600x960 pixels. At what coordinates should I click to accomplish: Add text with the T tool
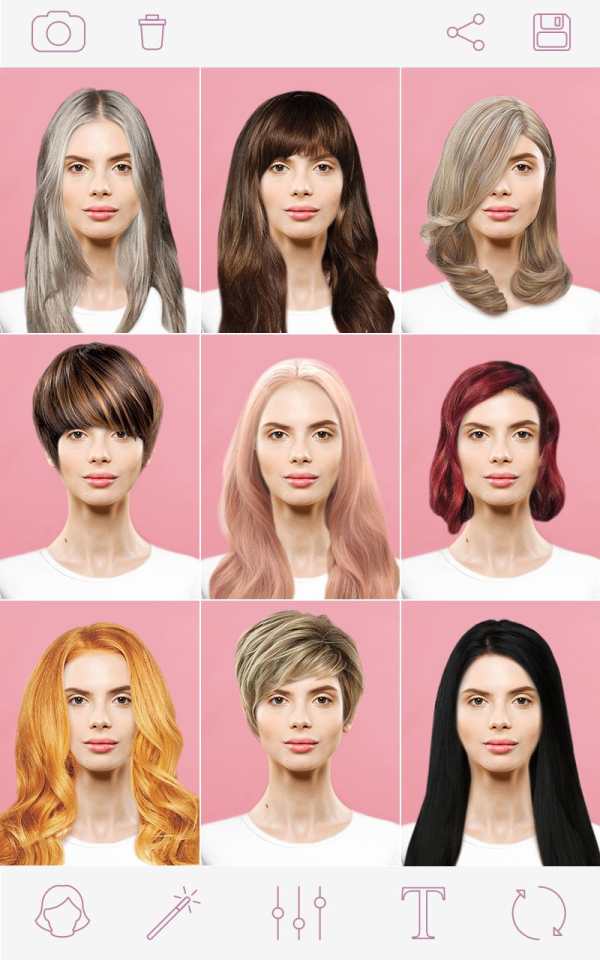click(x=423, y=912)
